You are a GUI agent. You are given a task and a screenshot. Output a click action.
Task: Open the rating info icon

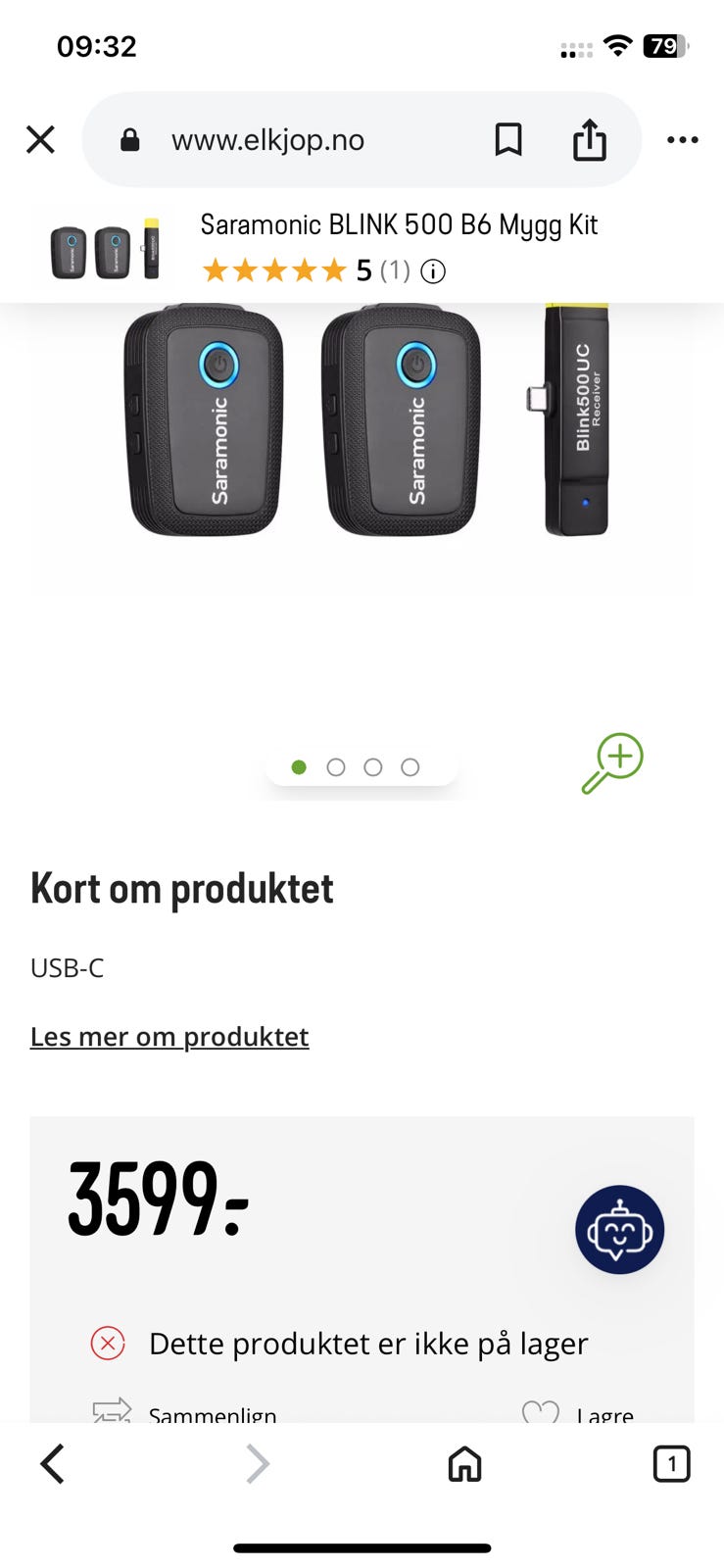[x=433, y=271]
